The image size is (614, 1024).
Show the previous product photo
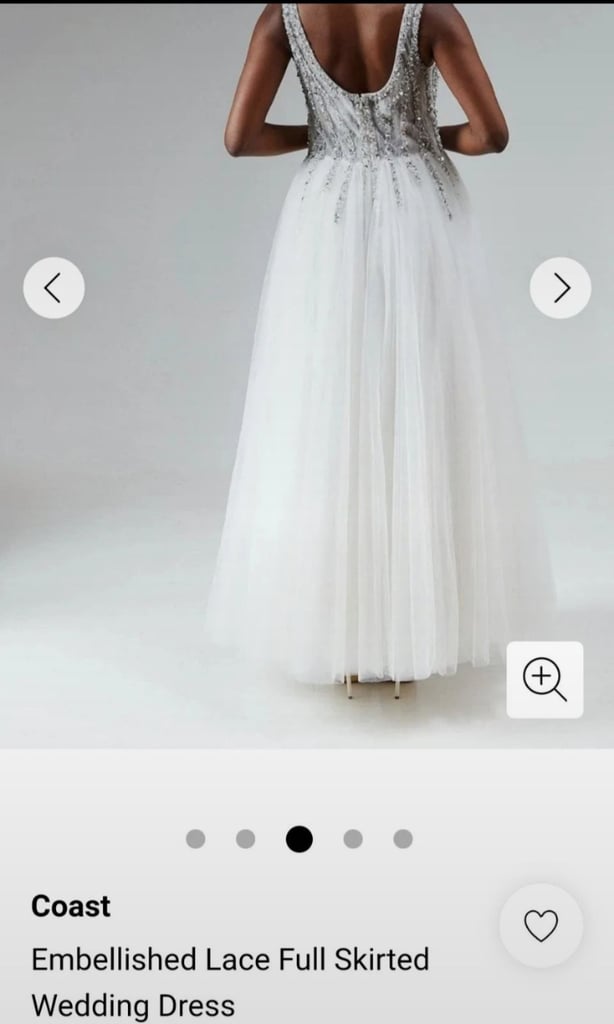coord(54,288)
